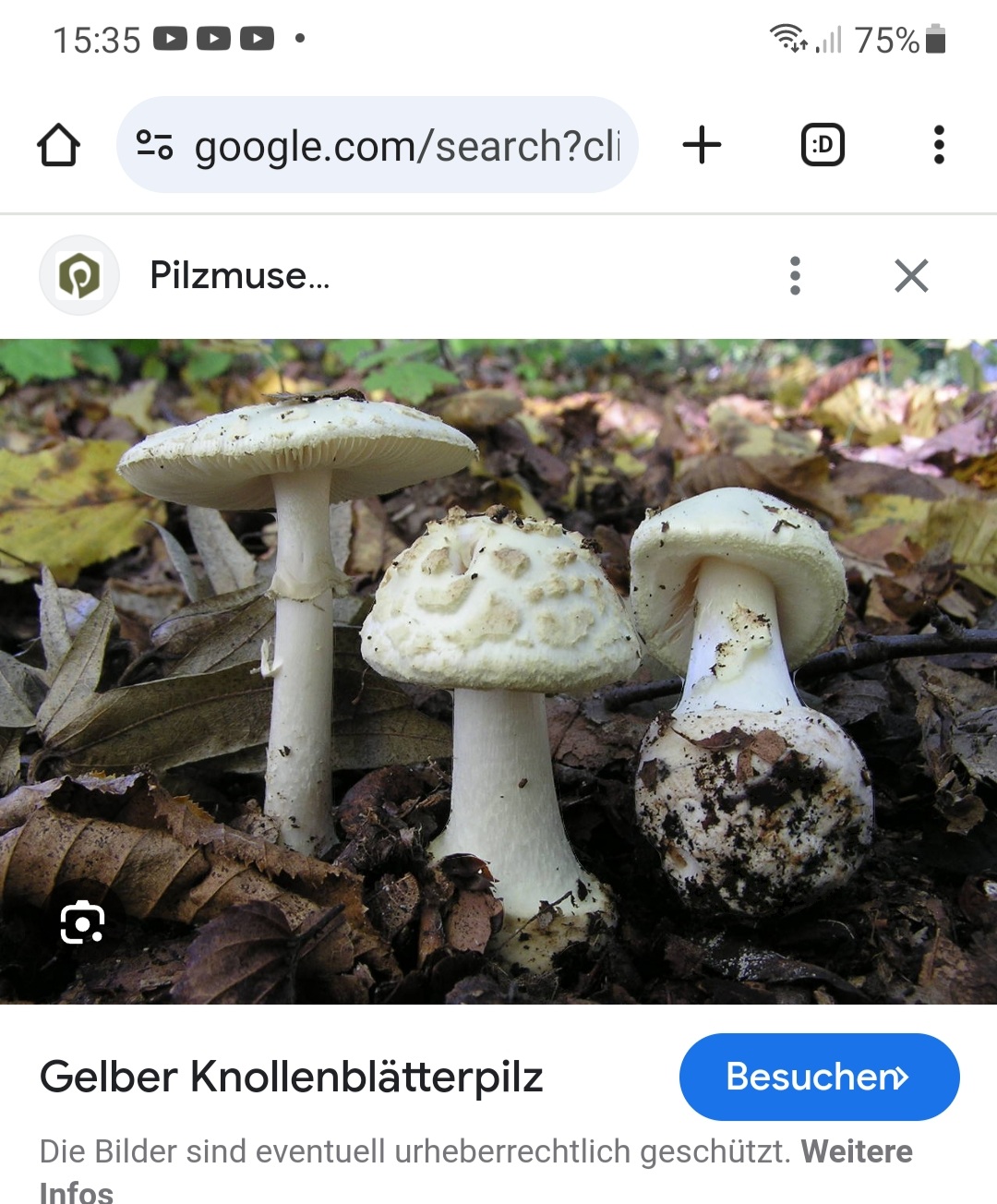Open the mushroom image in full view
Image resolution: width=997 pixels, height=1204 pixels.
[x=498, y=671]
